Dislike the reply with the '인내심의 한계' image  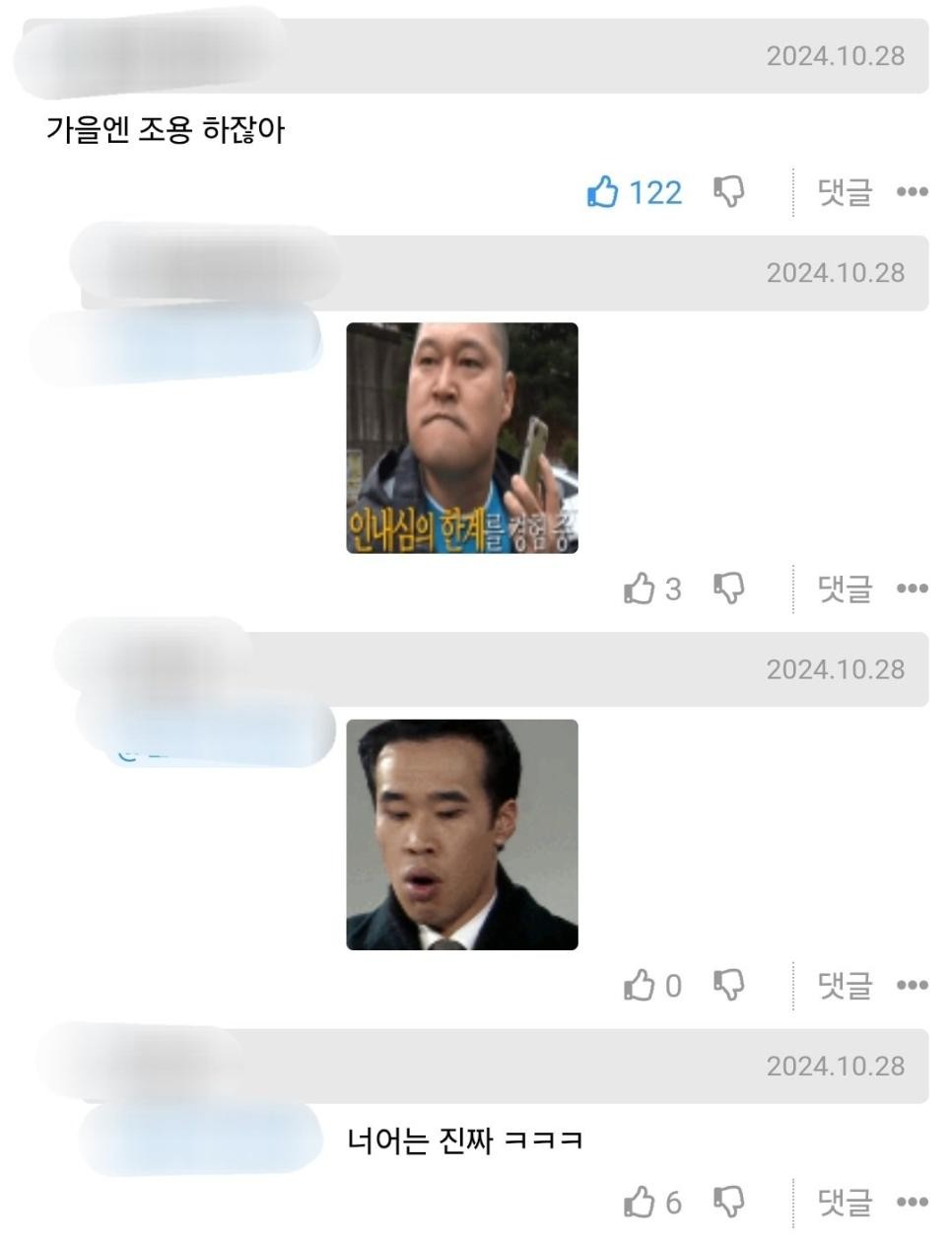(729, 588)
